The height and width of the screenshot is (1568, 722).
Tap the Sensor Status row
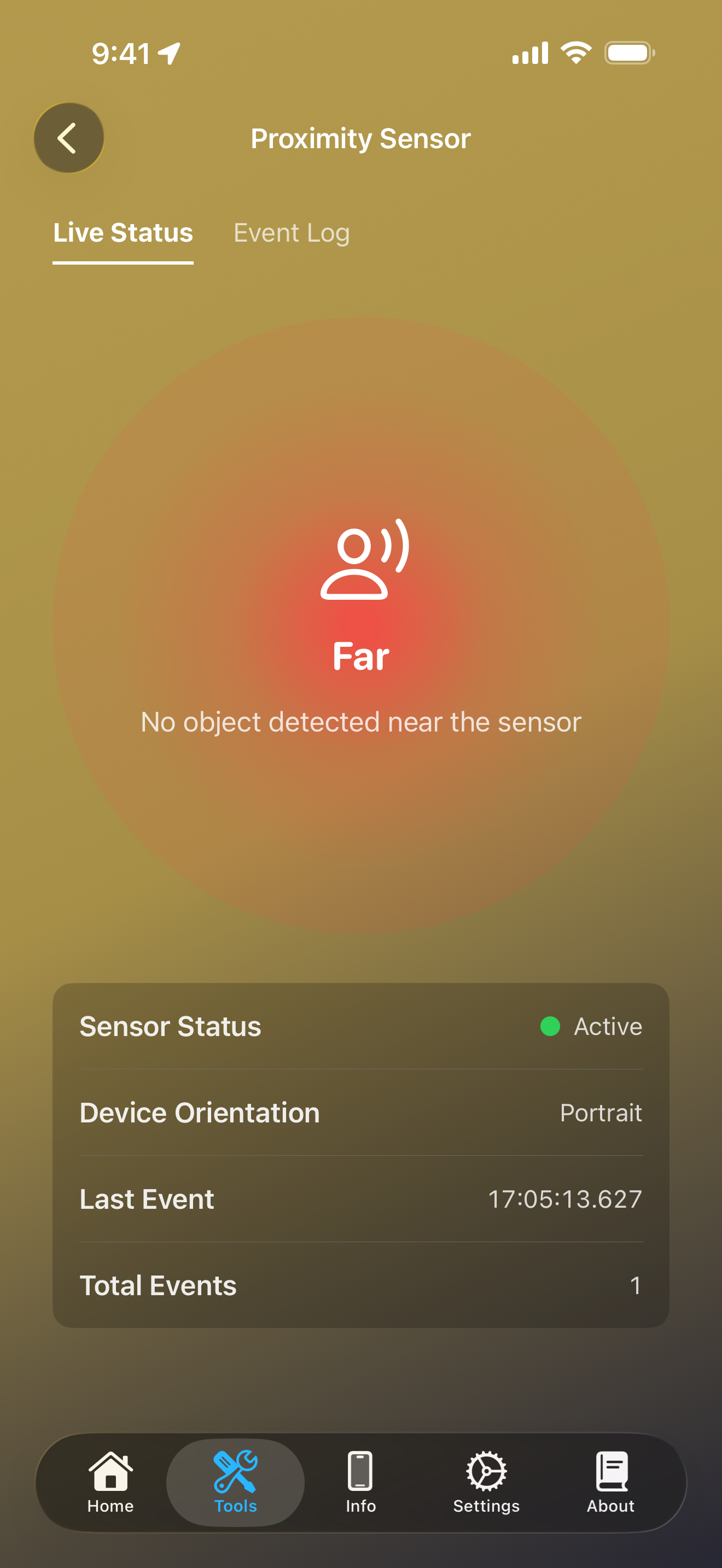click(171, 1027)
